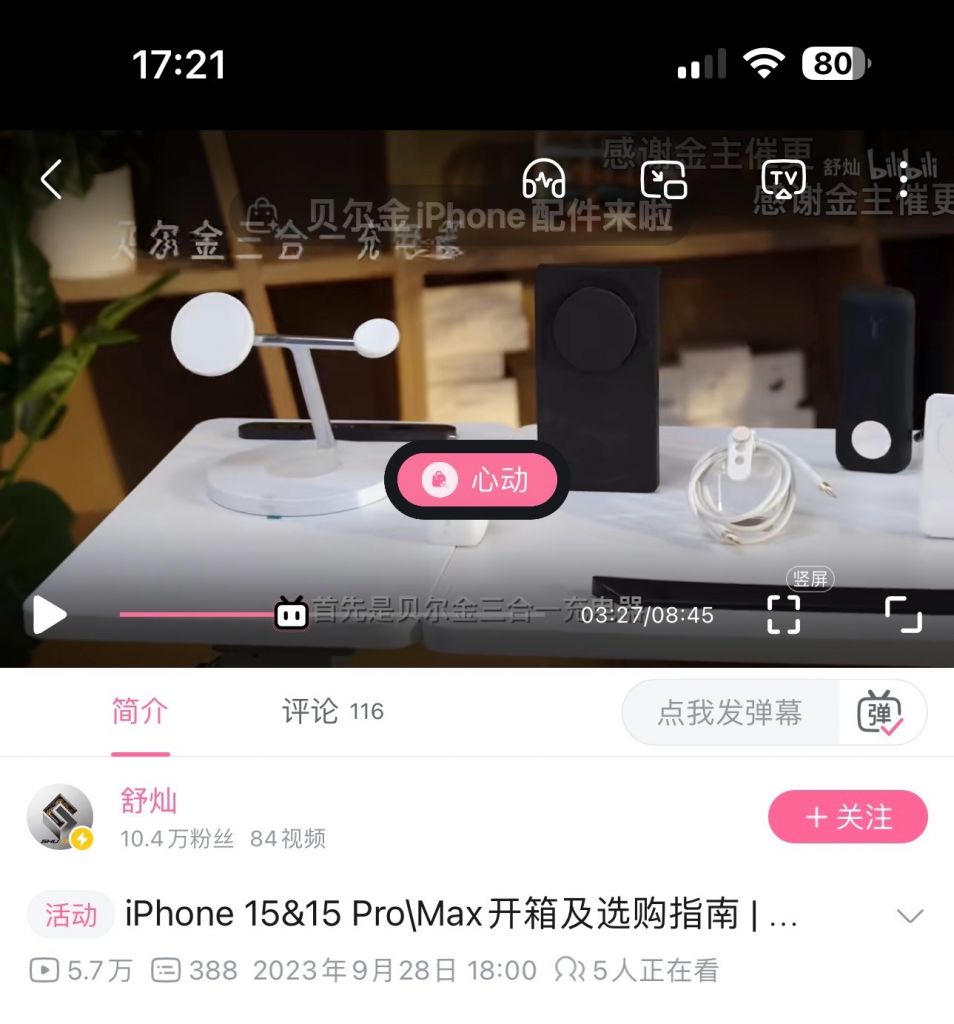Open the 贝尔金 iPhone 配件来啦 product banner
The width and height of the screenshot is (954, 1024).
click(460, 214)
